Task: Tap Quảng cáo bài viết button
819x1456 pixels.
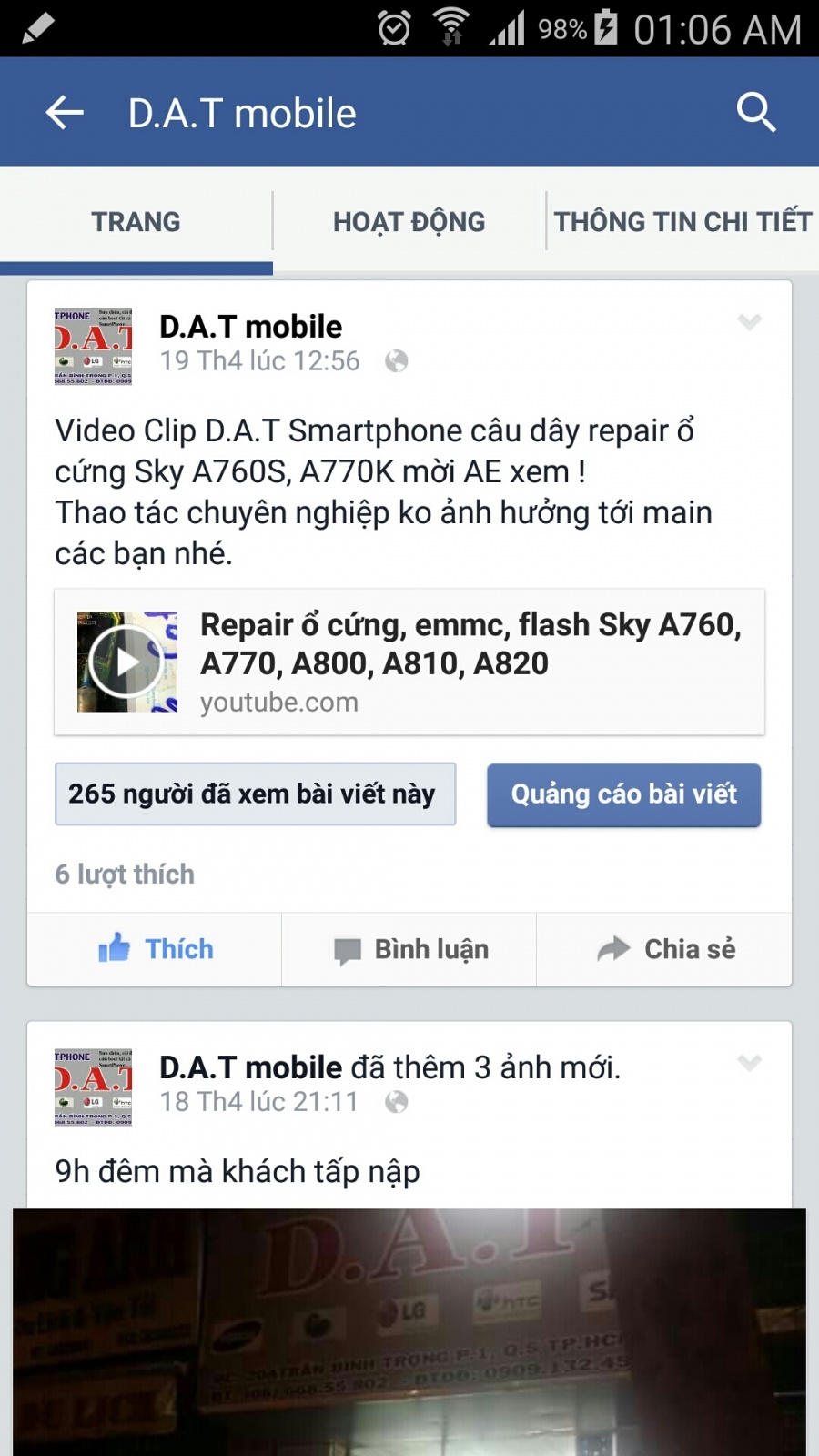Action: click(x=624, y=794)
